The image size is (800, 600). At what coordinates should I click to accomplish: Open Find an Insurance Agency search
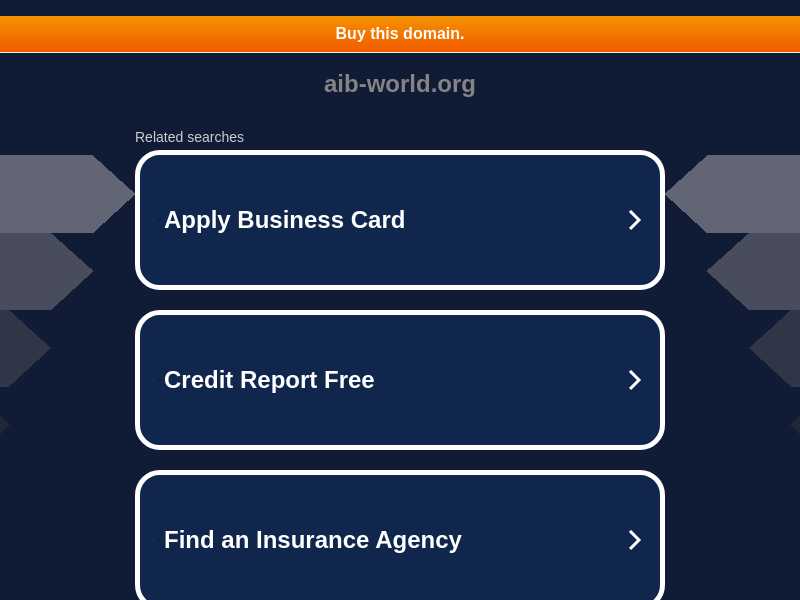[400, 540]
